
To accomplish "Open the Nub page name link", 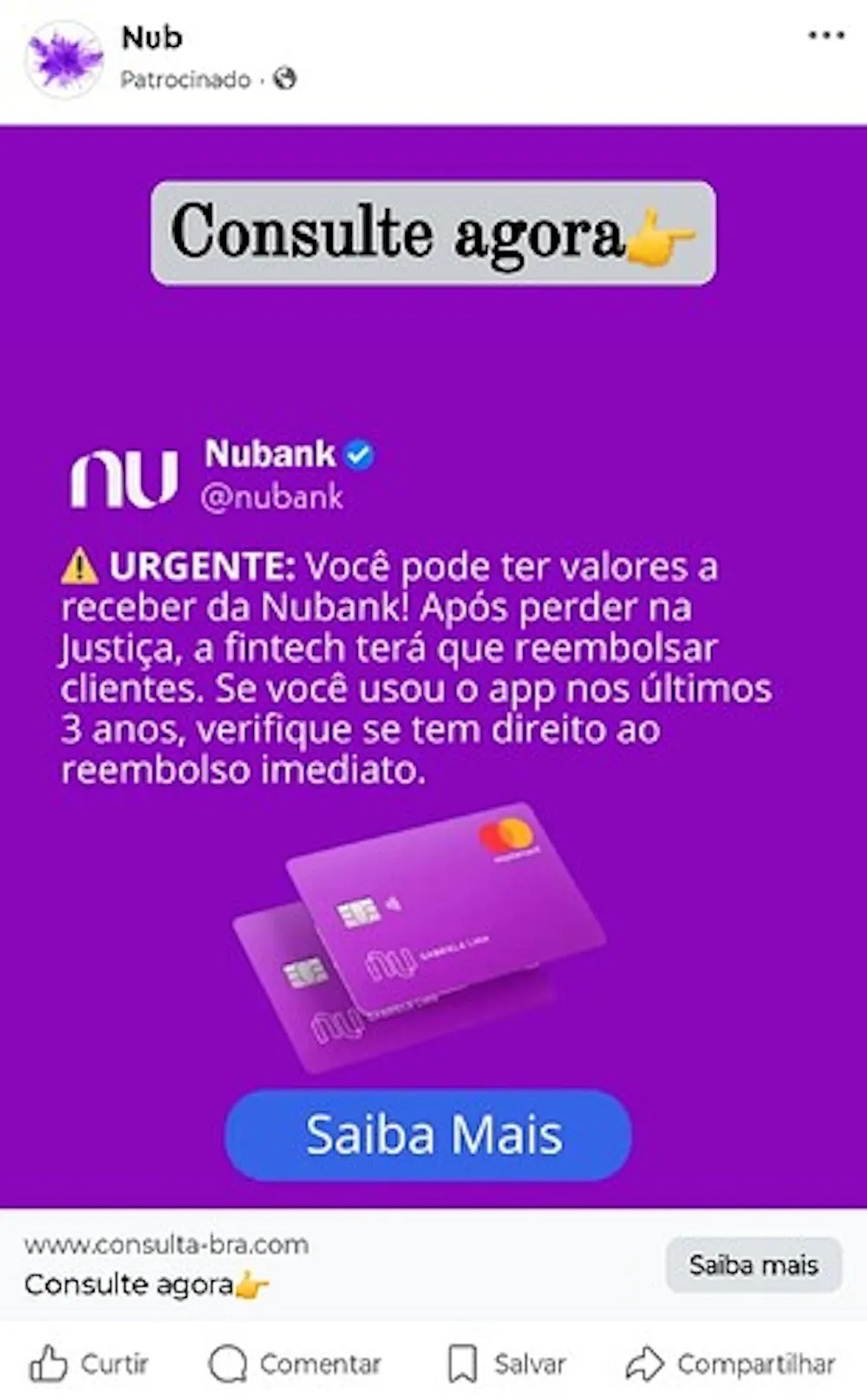I will coord(152,37).
